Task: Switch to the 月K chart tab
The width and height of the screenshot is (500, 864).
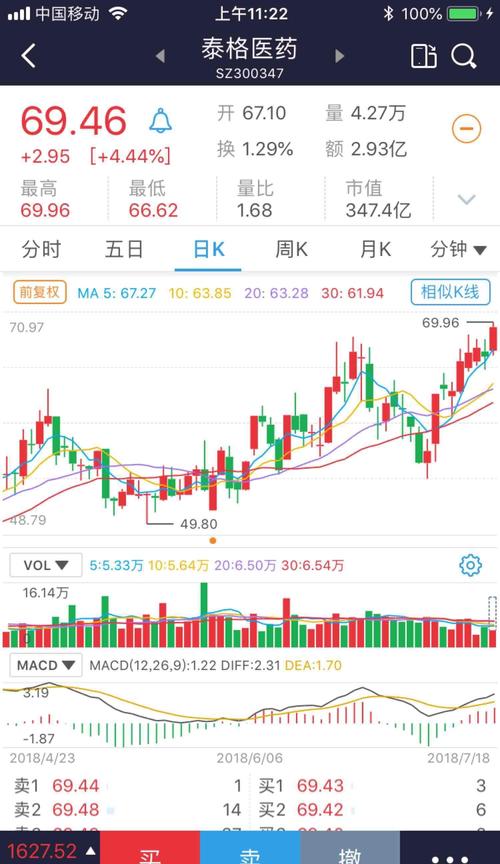Action: [375, 250]
